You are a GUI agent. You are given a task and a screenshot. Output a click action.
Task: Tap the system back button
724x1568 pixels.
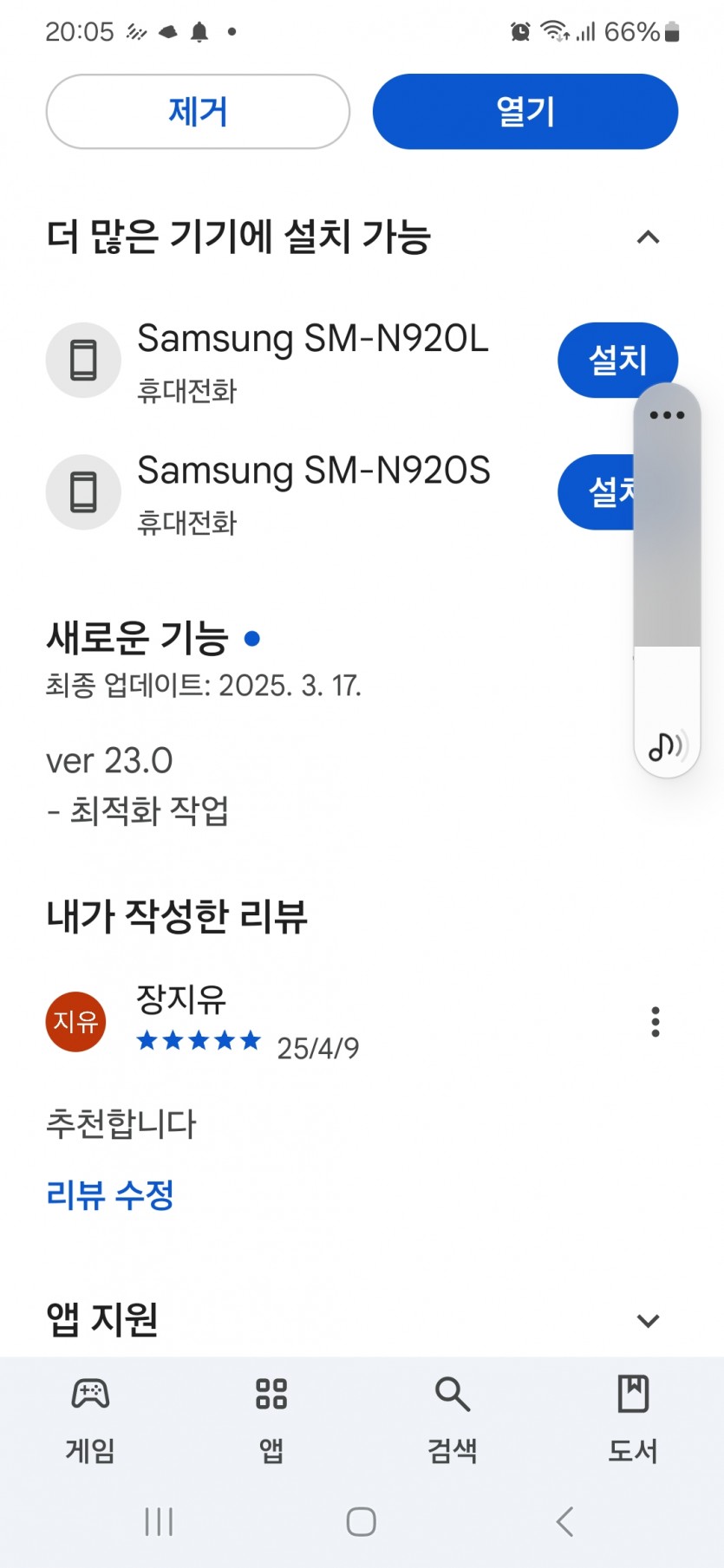point(564,1521)
